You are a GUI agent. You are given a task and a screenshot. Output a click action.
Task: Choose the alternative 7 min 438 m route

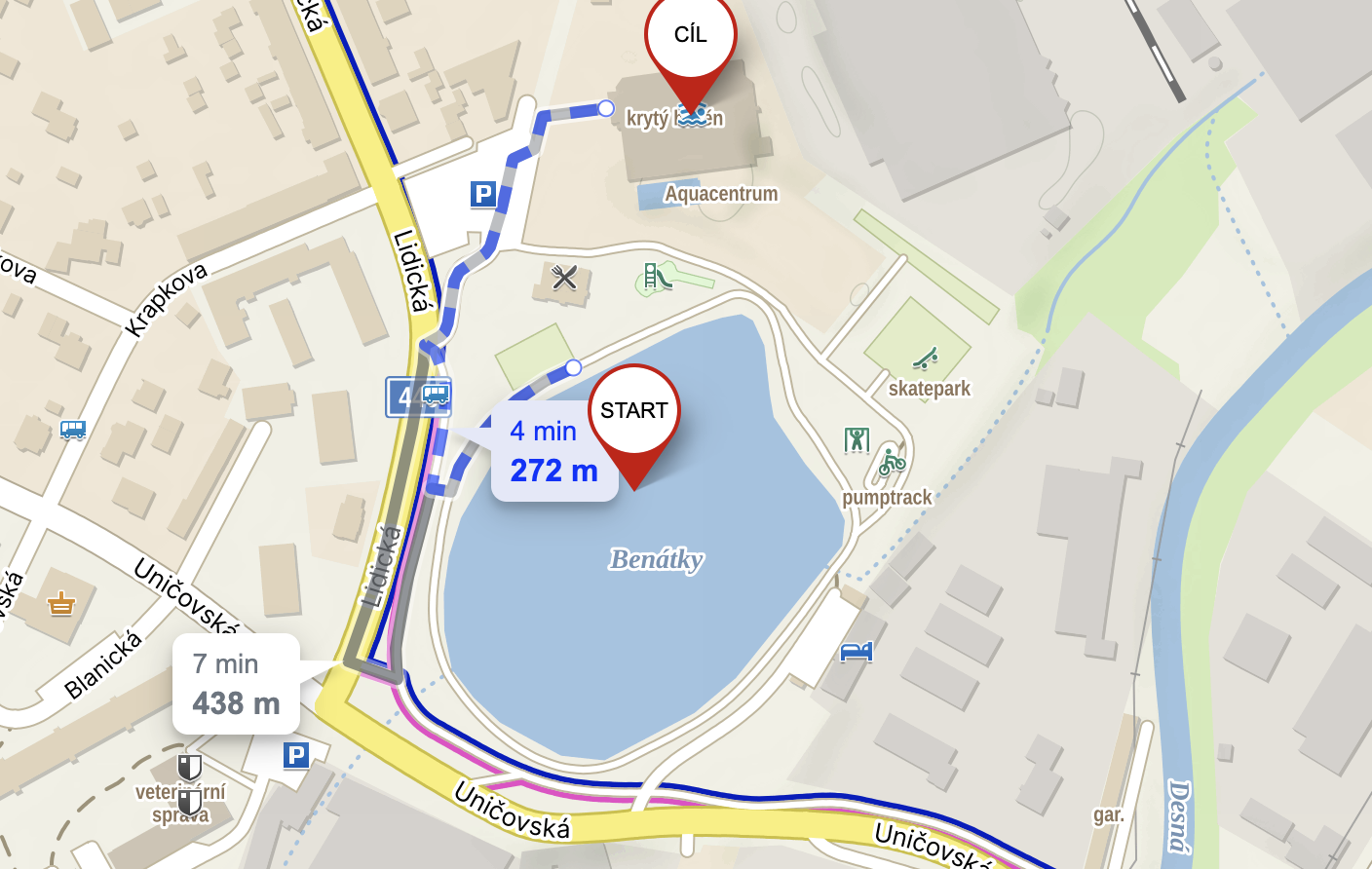(236, 684)
